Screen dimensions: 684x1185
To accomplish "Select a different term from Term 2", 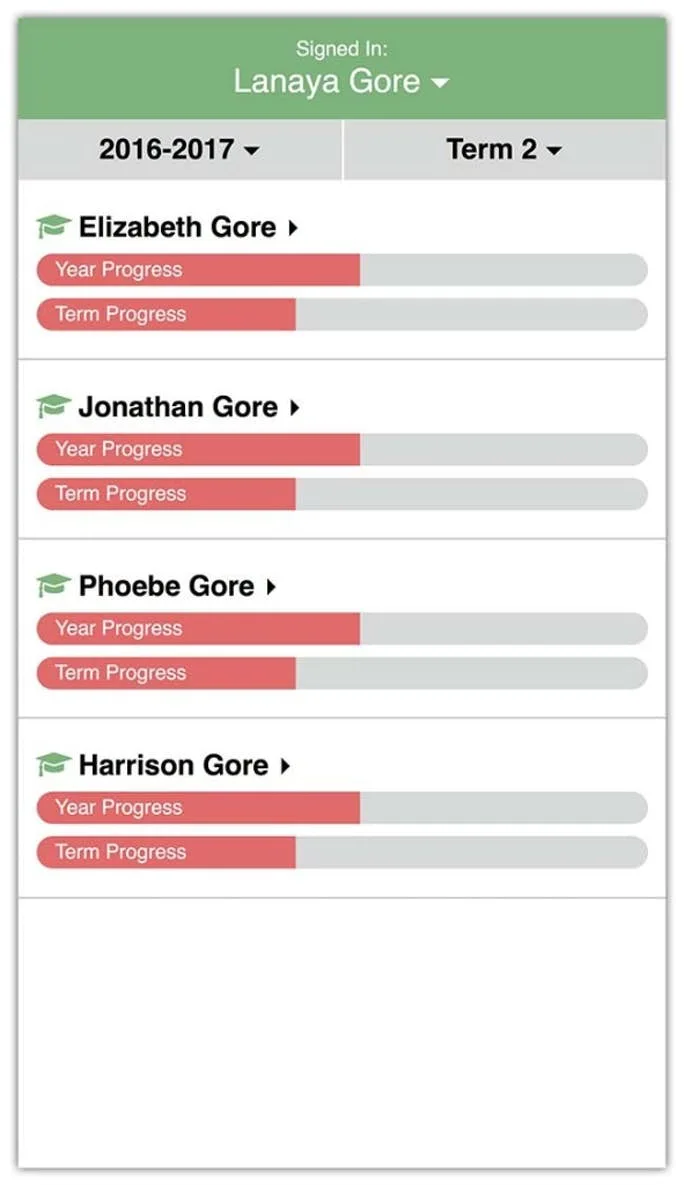I will (x=504, y=150).
